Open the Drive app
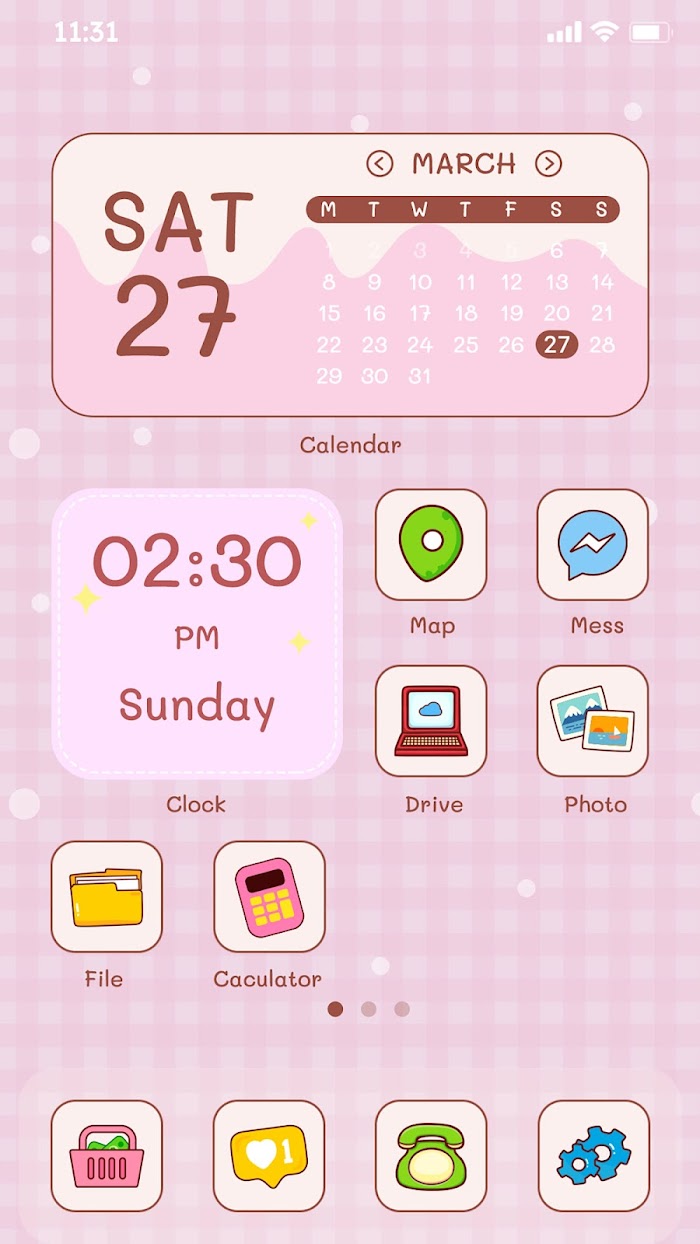The height and width of the screenshot is (1244, 700). point(431,721)
